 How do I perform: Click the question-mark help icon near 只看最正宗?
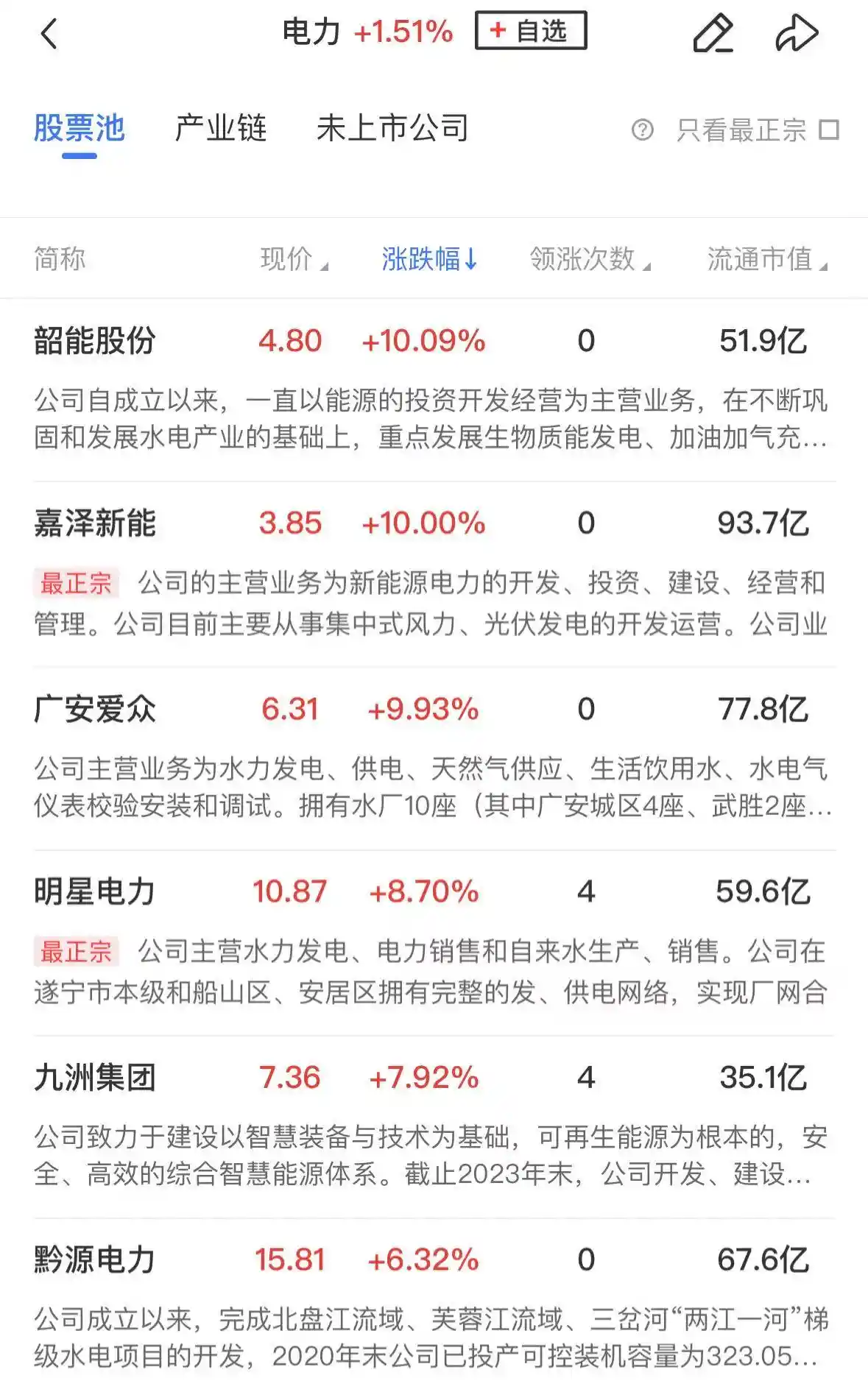click(x=643, y=130)
